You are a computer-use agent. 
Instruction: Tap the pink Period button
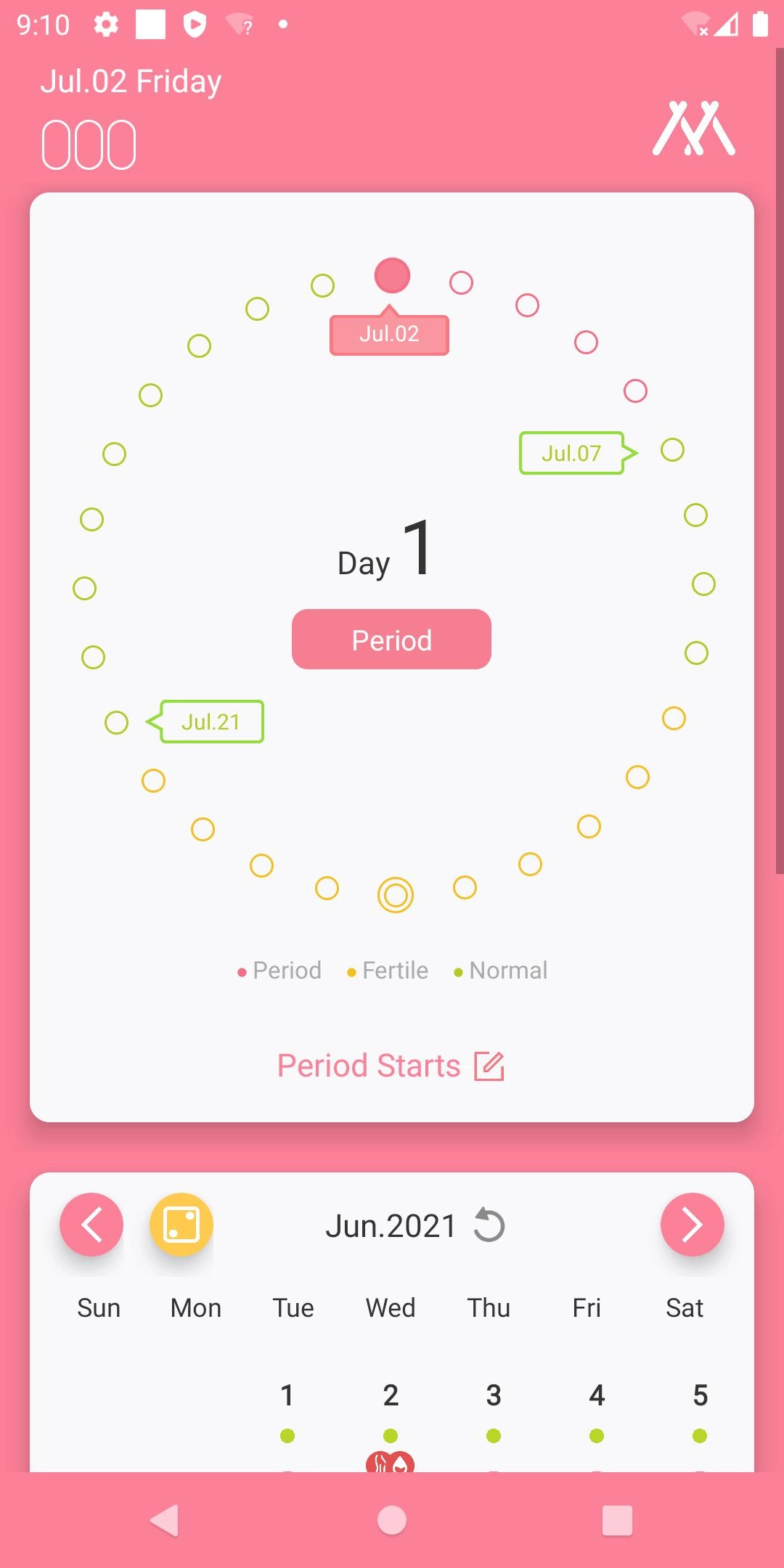391,640
